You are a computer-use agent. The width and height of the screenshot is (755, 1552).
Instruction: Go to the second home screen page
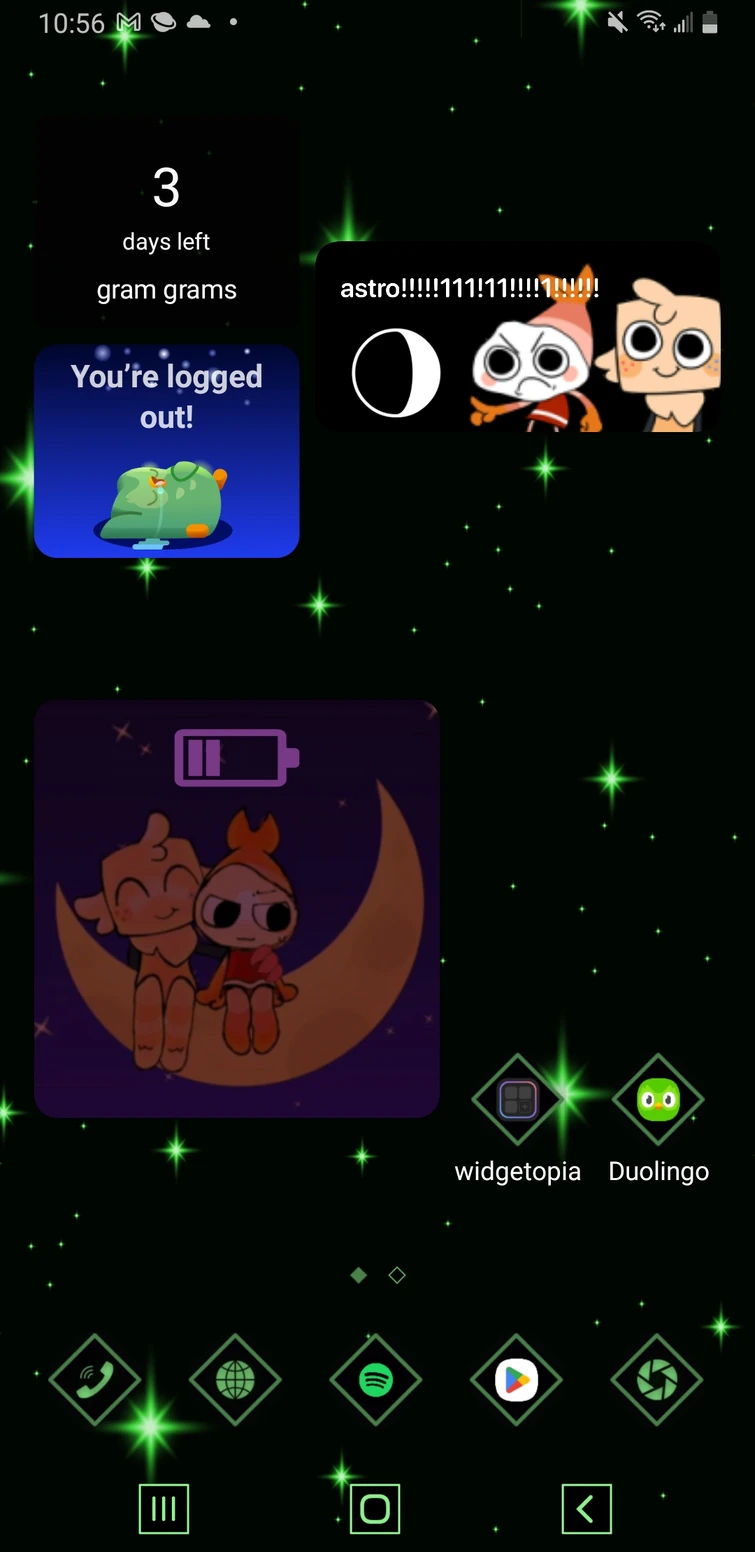[397, 1275]
